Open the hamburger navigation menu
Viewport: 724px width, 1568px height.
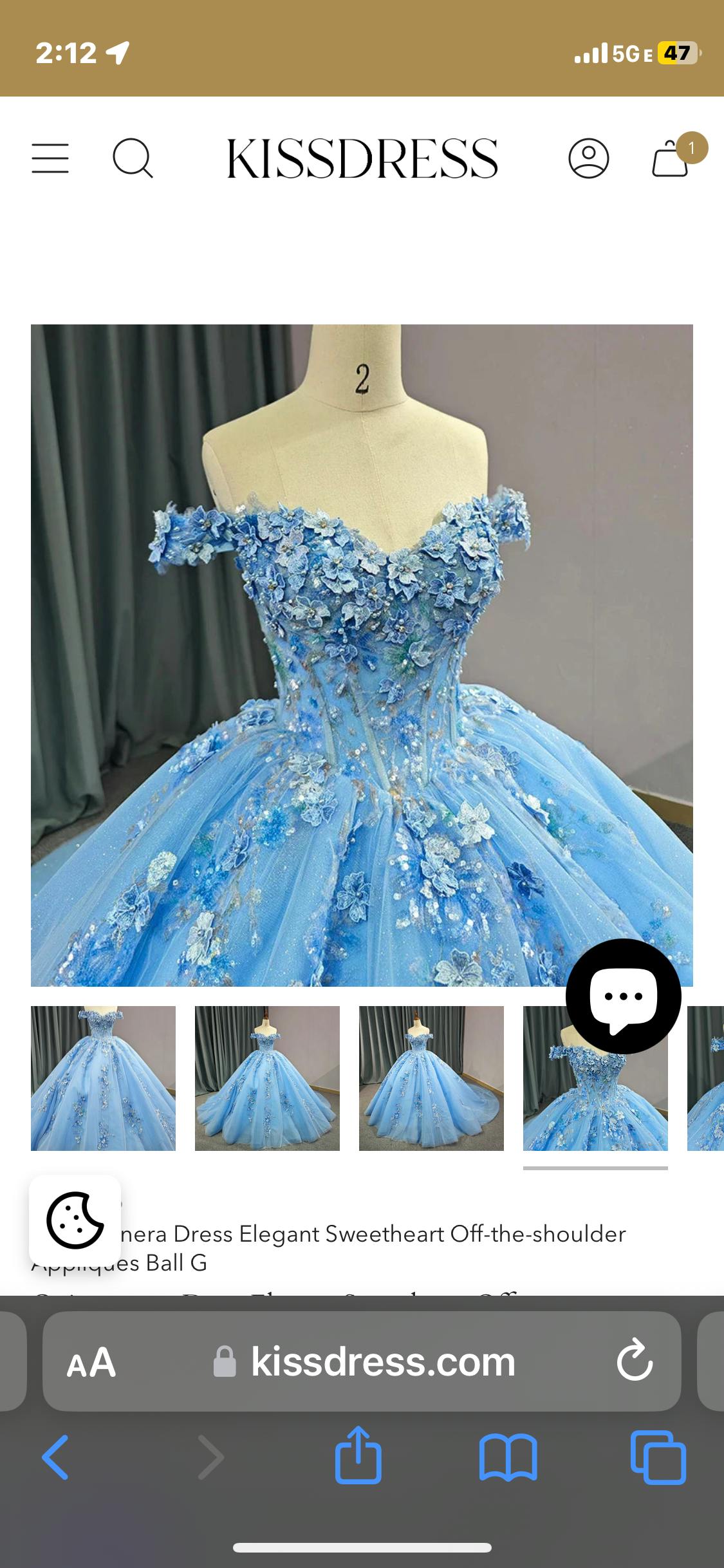[50, 158]
